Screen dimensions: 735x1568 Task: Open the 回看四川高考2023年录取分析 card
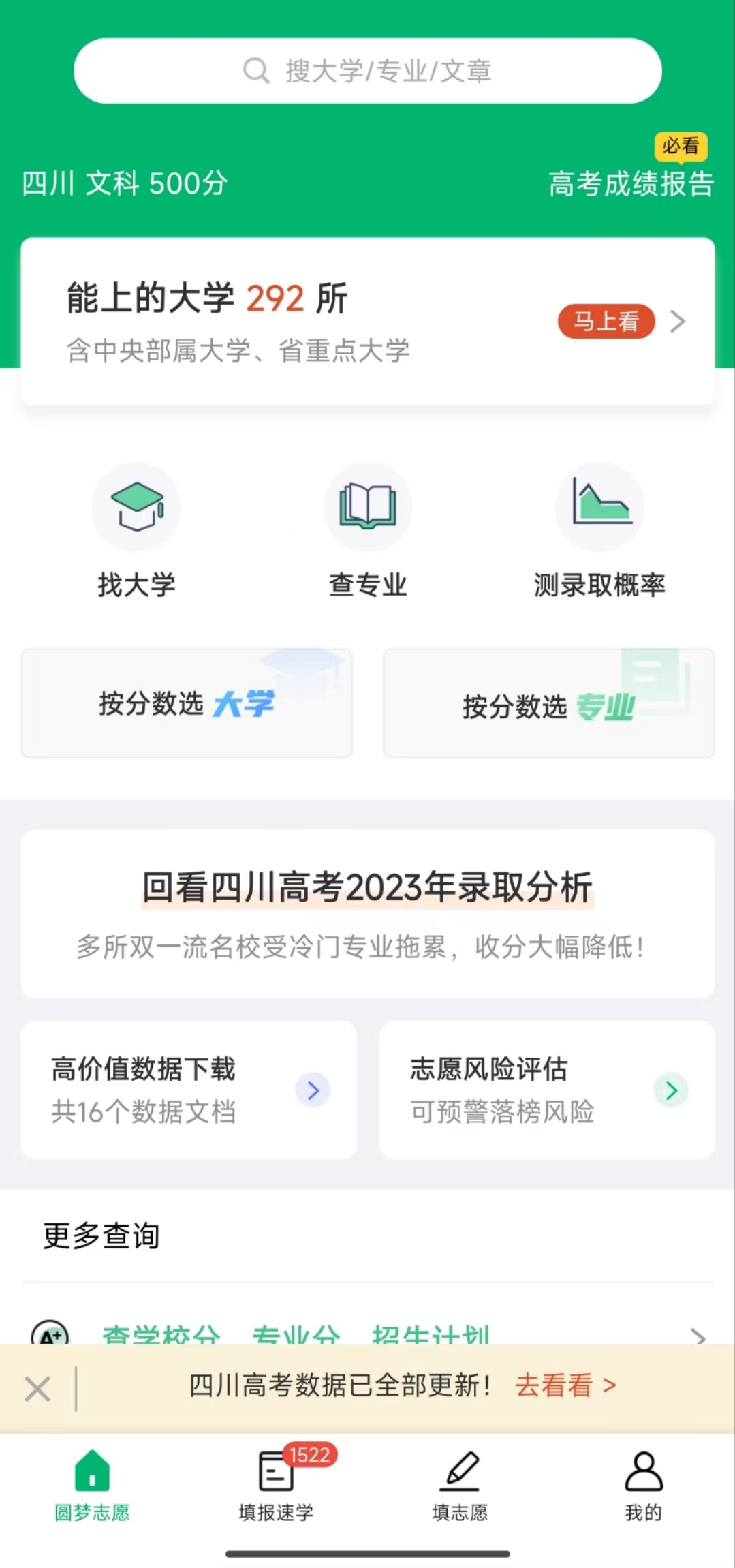[367, 913]
